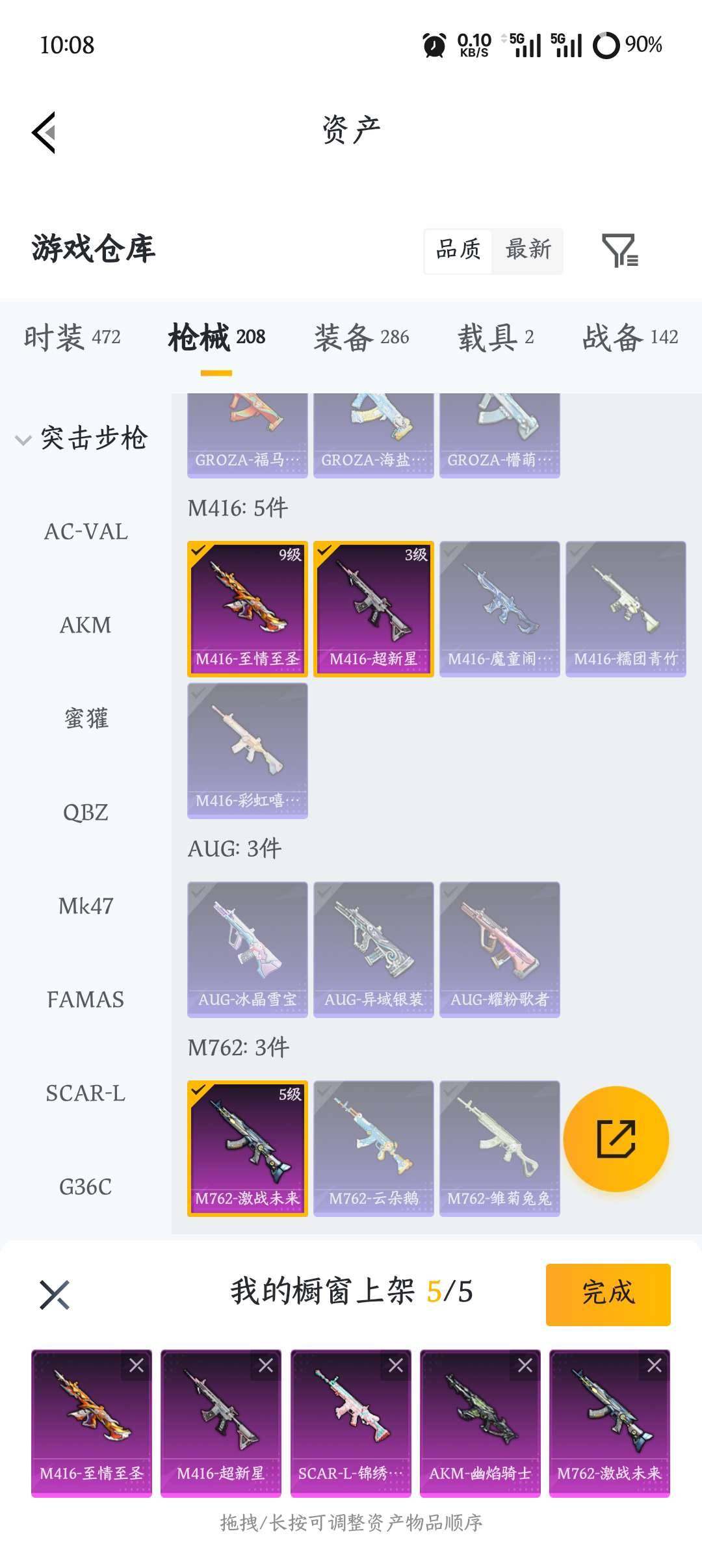Screen dimensions: 702x1568
Task: Collapse the 突击步枪 category chevron
Action: (x=22, y=439)
